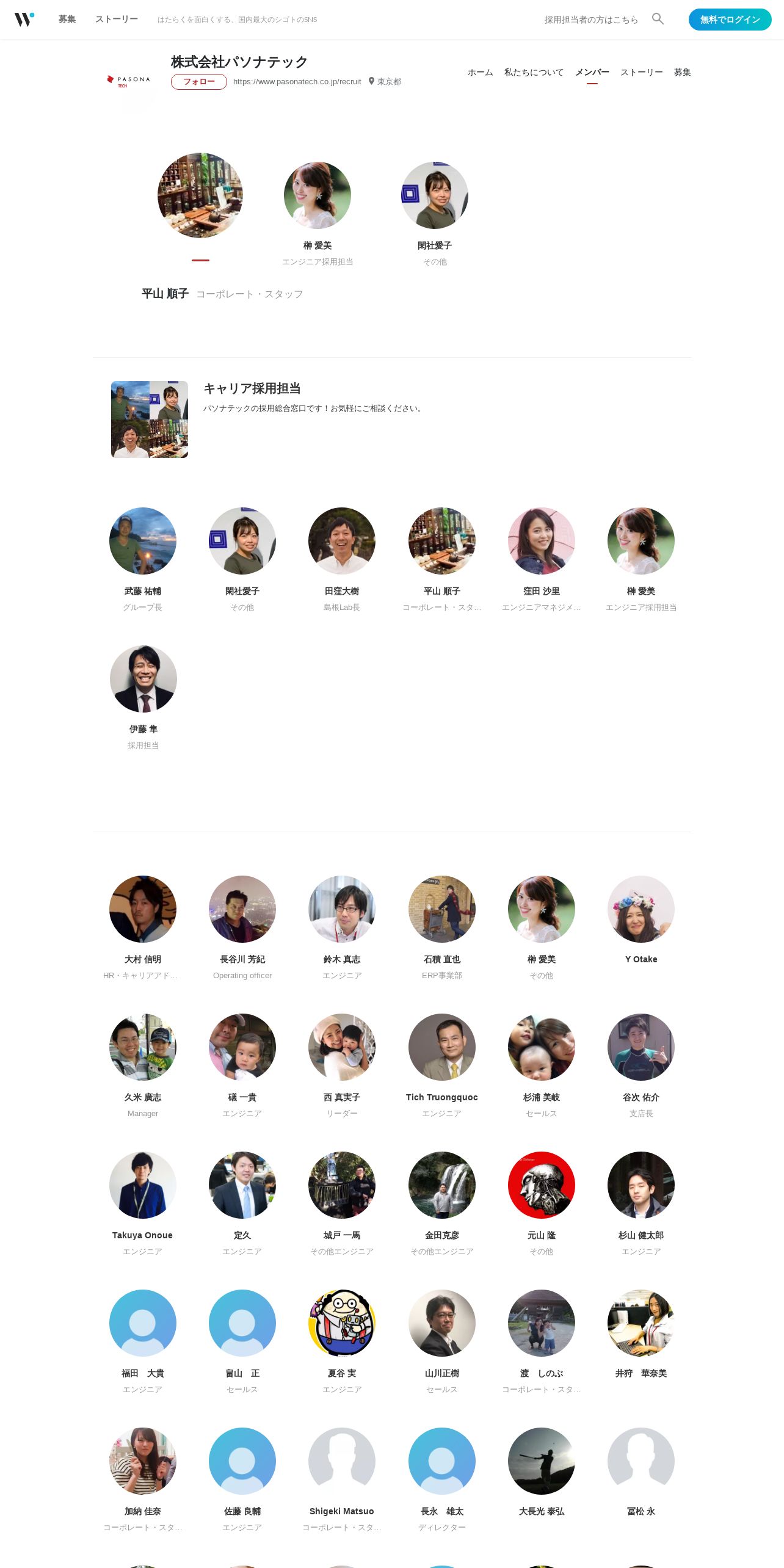This screenshot has width=784, height=1568.
Task: Switch to 私たちについて tab
Action: tap(534, 72)
